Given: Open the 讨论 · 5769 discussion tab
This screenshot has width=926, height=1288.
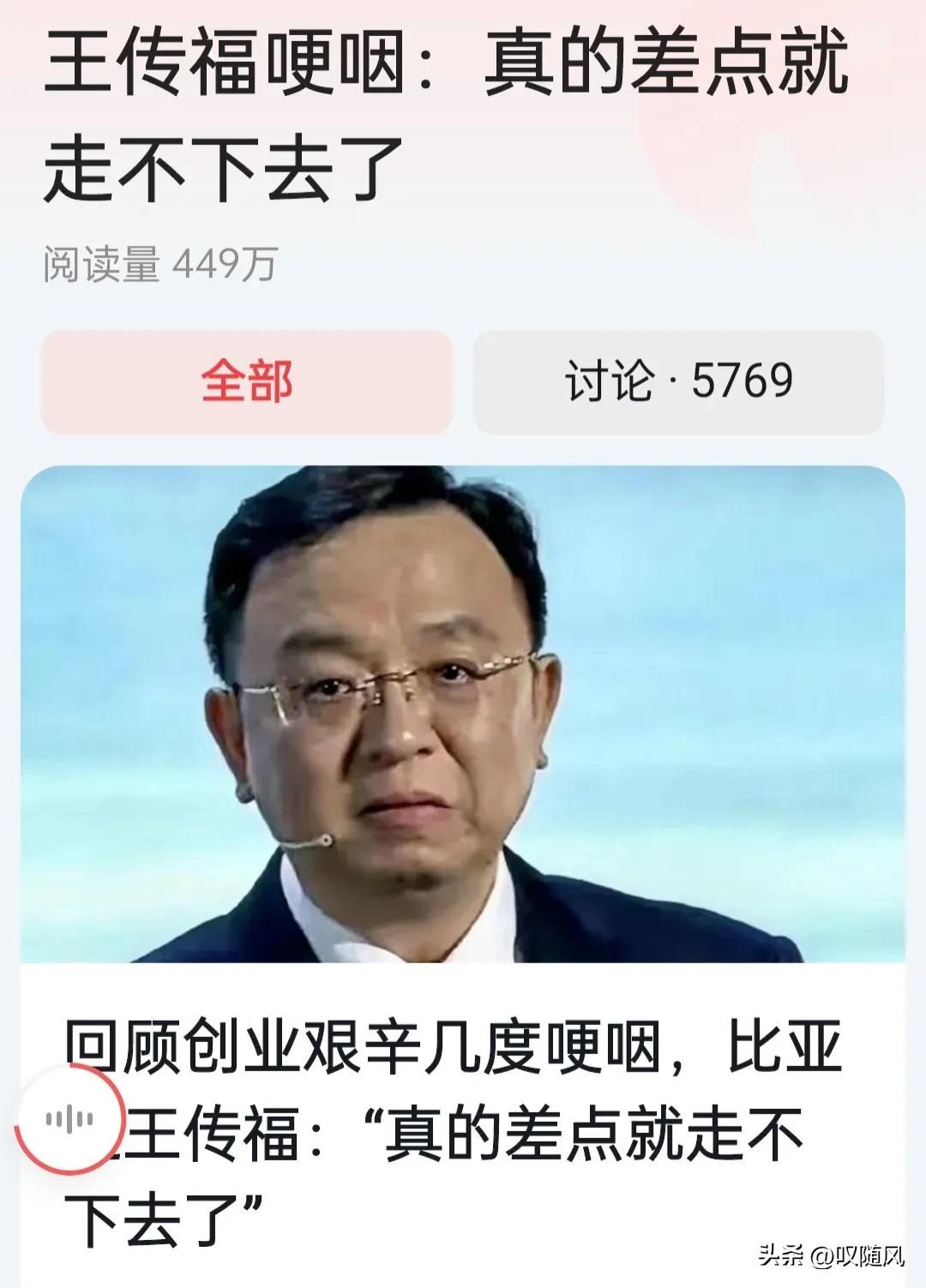Looking at the screenshot, I should tap(678, 382).
